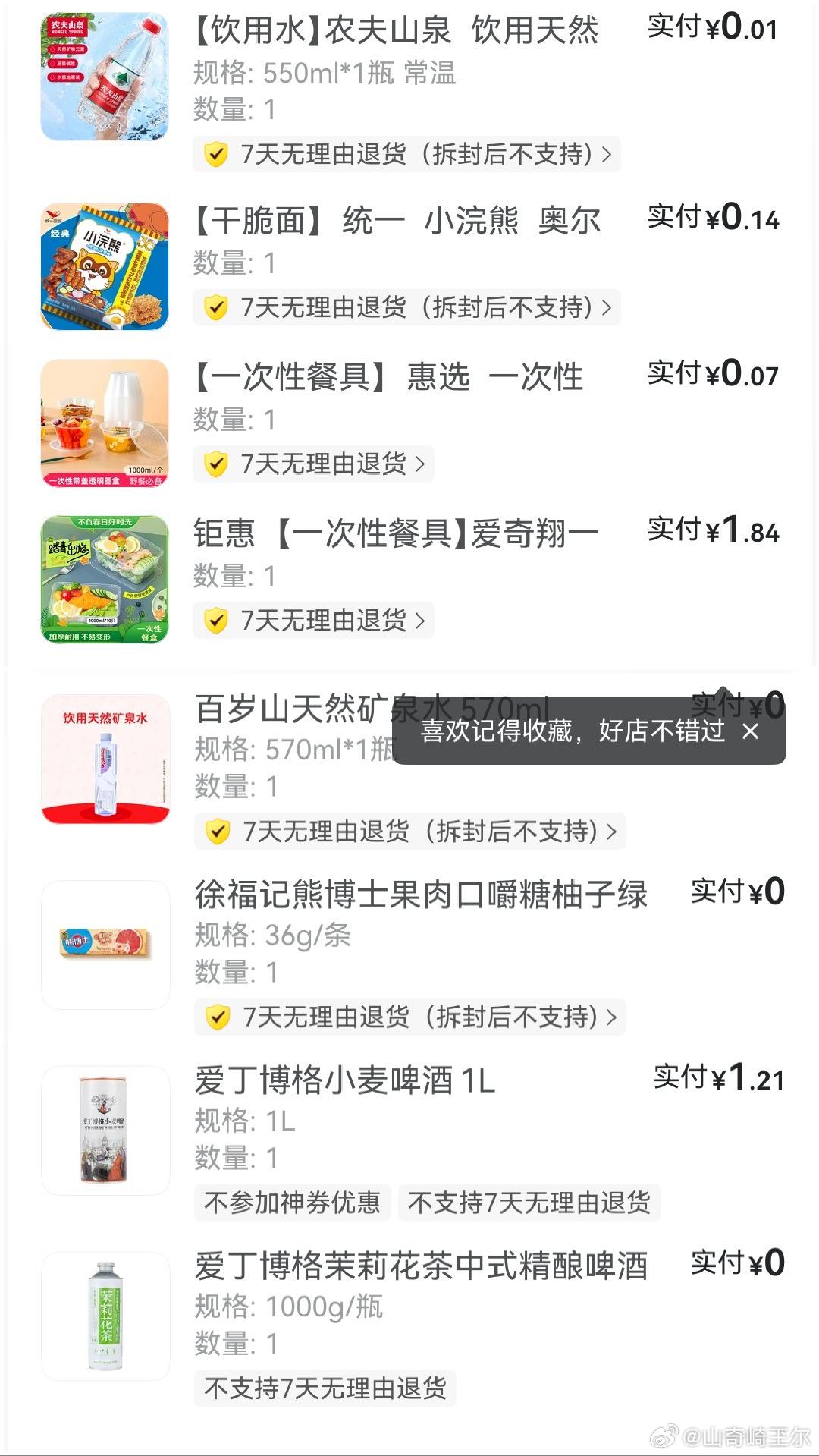View return policy under 农夫山泉 water
Viewport: 819px width, 1456px height.
click(406, 155)
